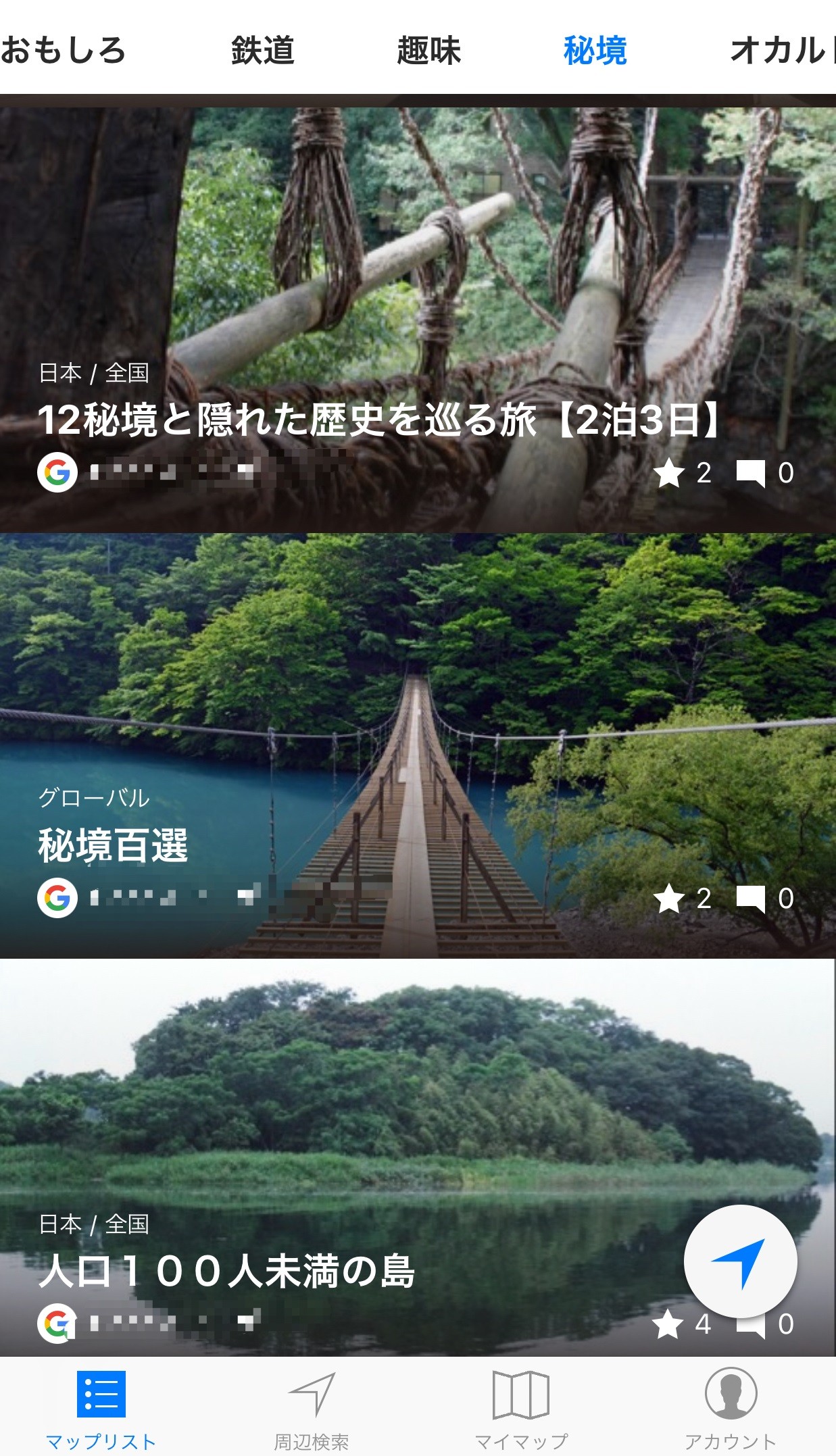Go to the マップリスト bottom tab
This screenshot has height=1456, width=836.
point(101,1409)
